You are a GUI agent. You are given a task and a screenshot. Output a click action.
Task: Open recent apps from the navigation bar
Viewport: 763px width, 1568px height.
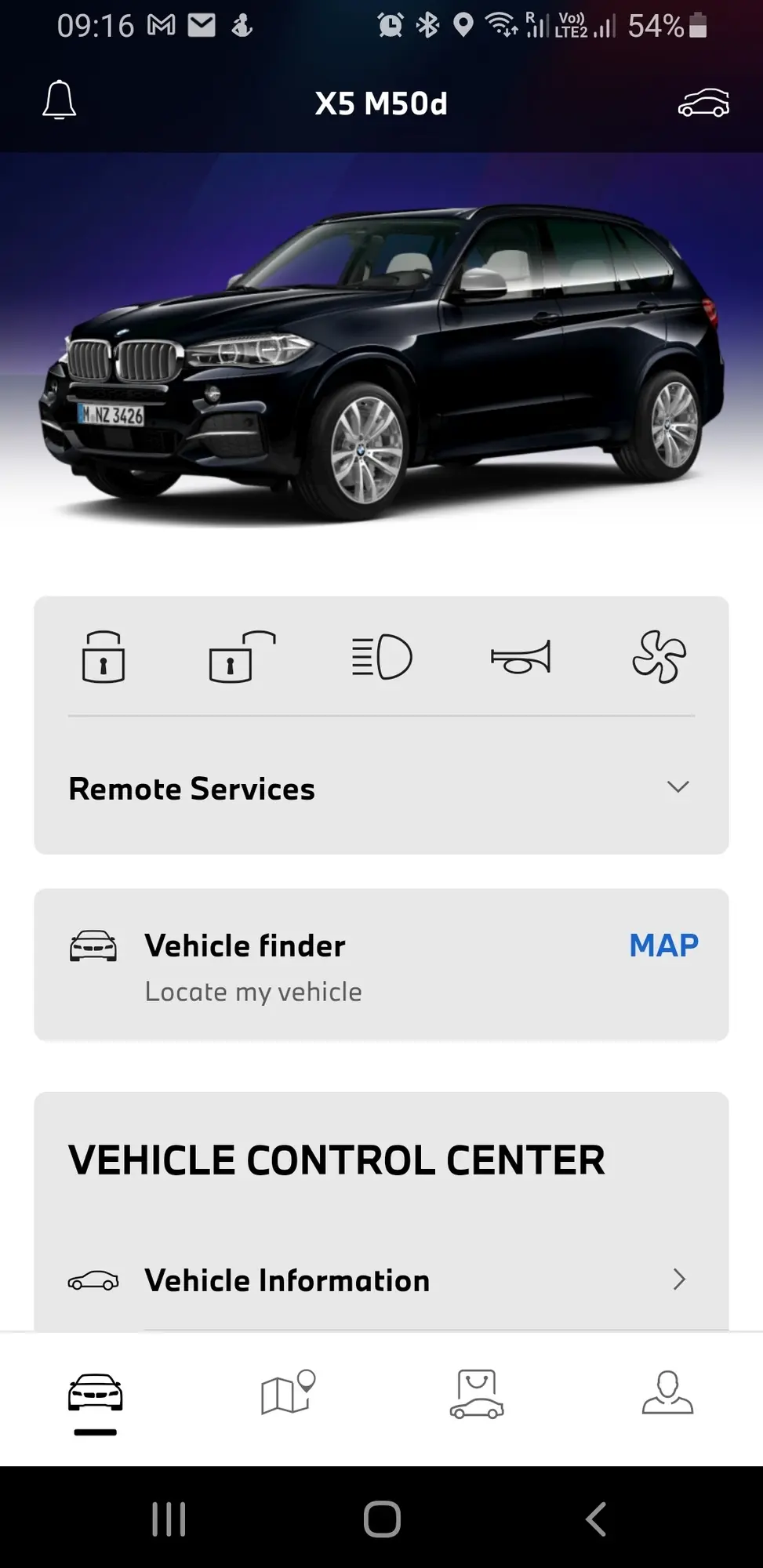pos(169,1519)
